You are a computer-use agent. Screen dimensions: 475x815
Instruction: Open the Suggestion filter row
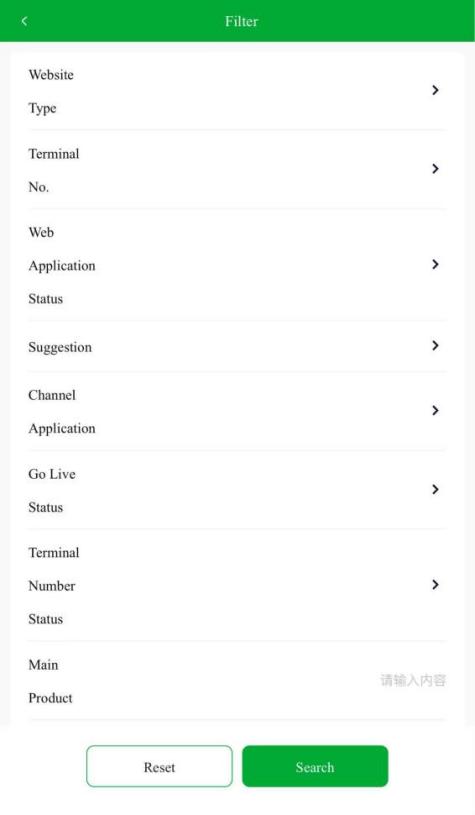click(x=237, y=346)
